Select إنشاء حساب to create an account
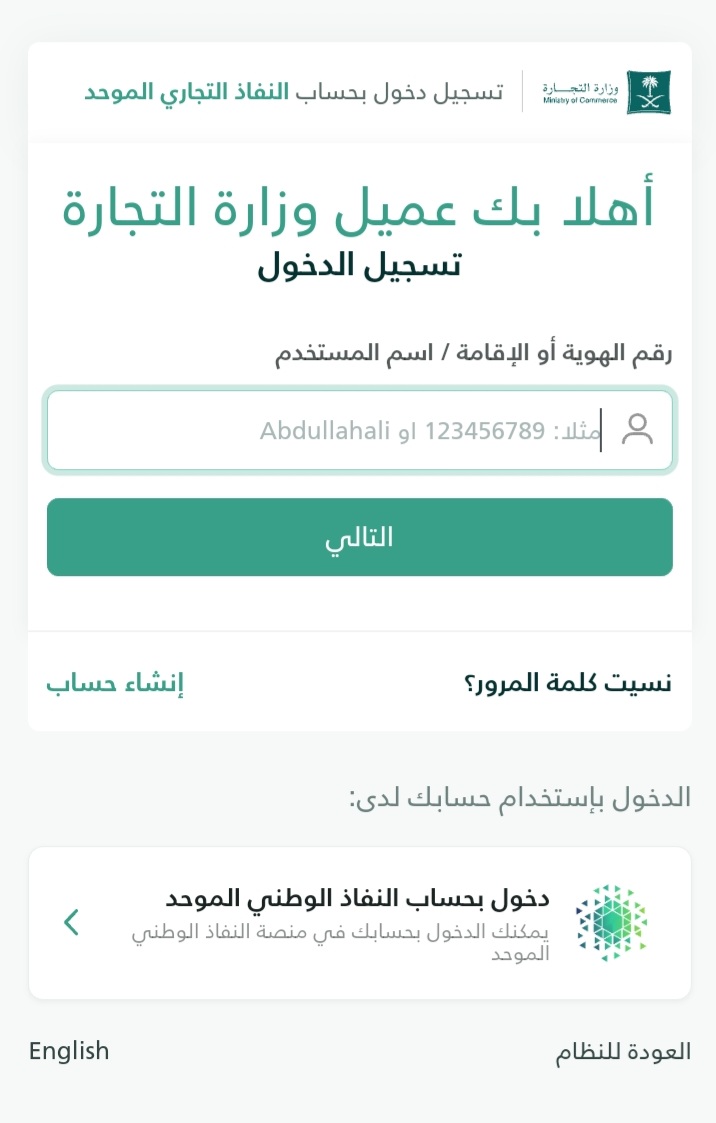 [115, 684]
